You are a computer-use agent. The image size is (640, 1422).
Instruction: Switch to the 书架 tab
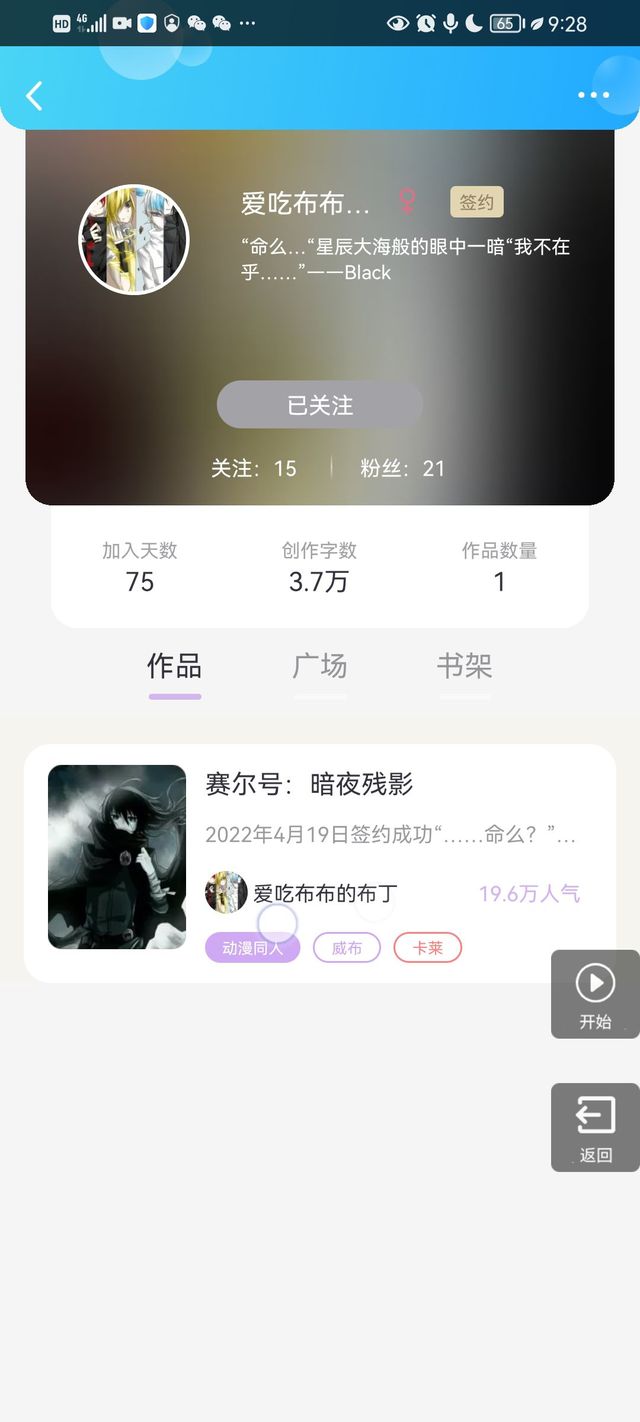[x=465, y=666]
